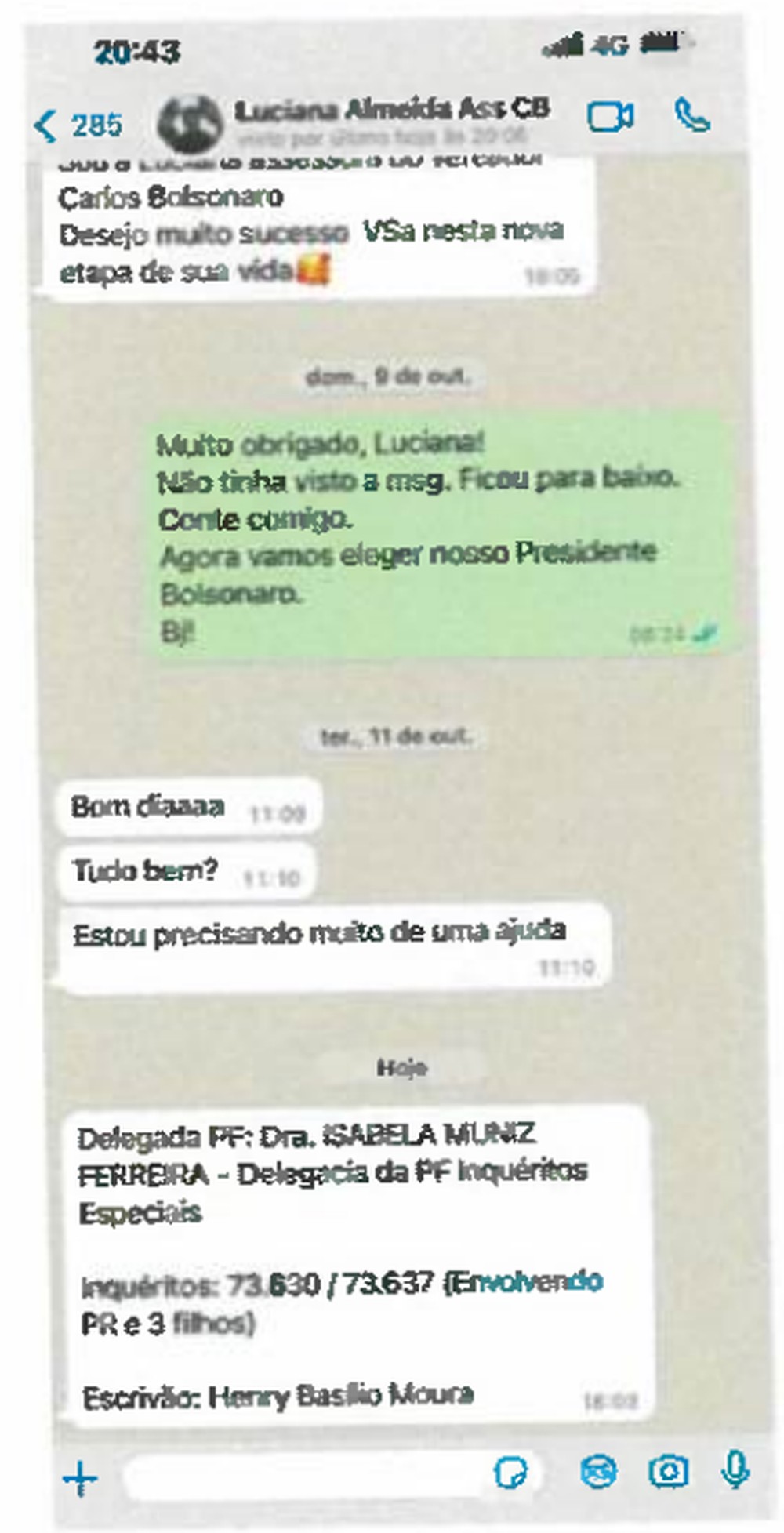Open the camera to send a photo
Screen dimensions: 784x1533
(668, 1471)
